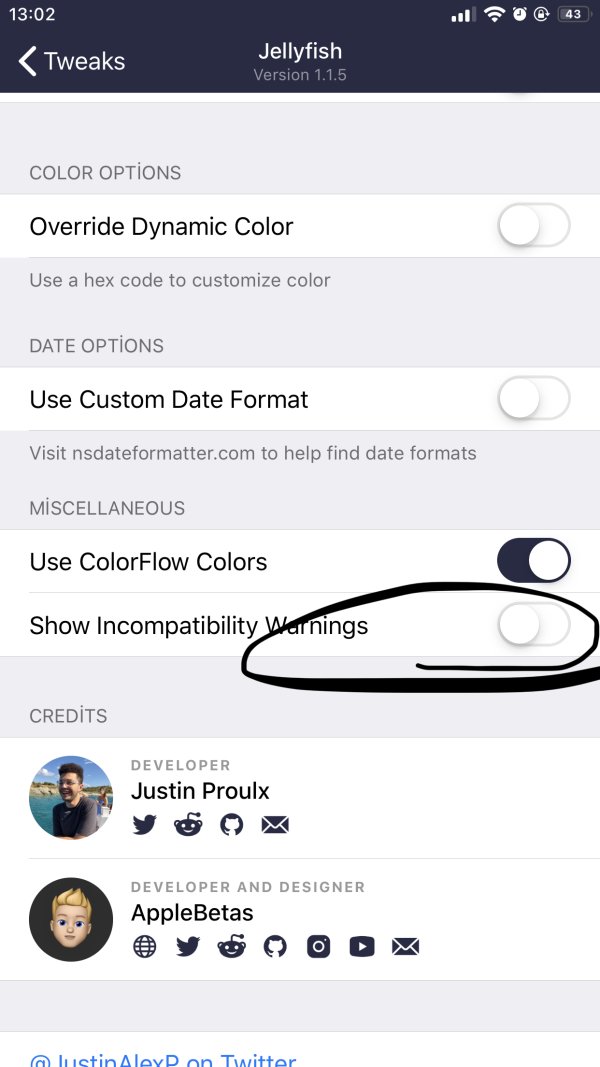Go back to Tweaks

coord(72,61)
